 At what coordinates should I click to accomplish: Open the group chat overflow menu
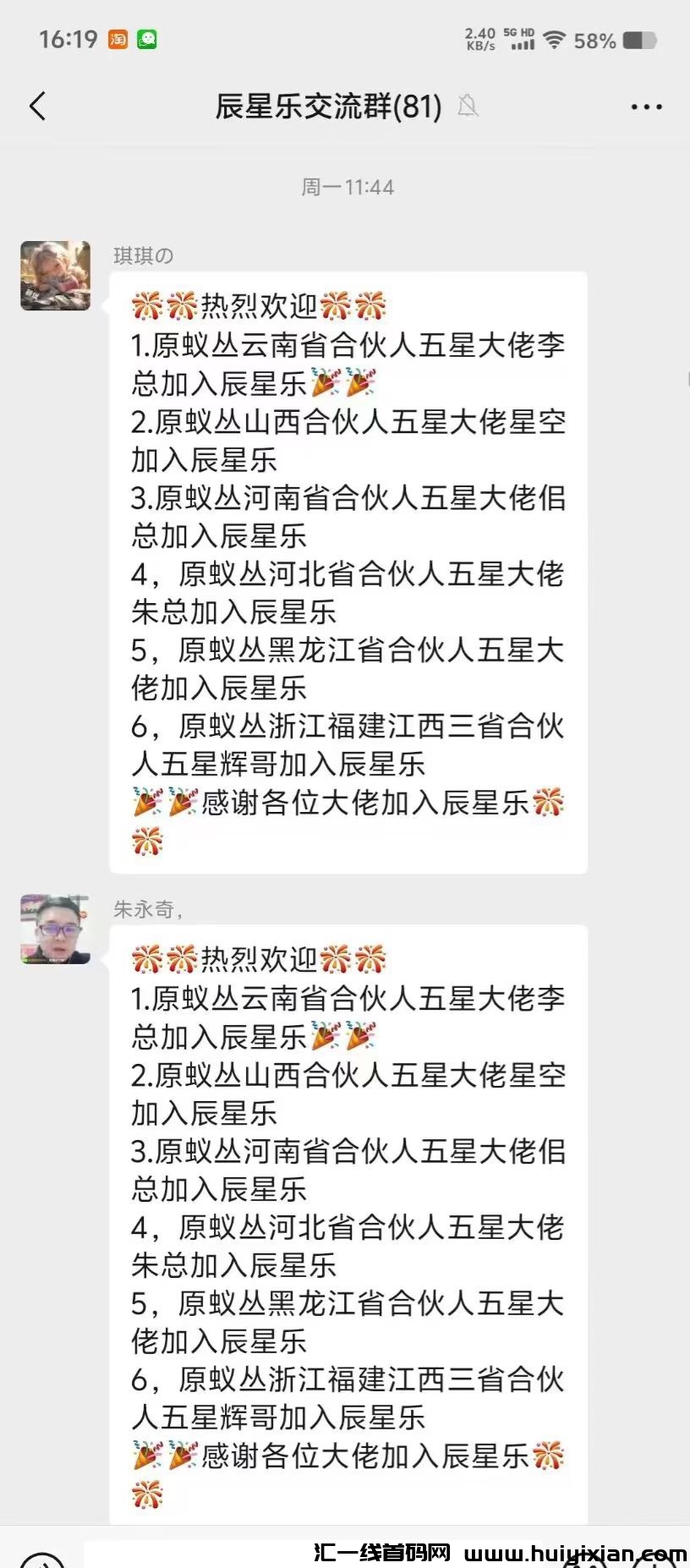point(646,107)
